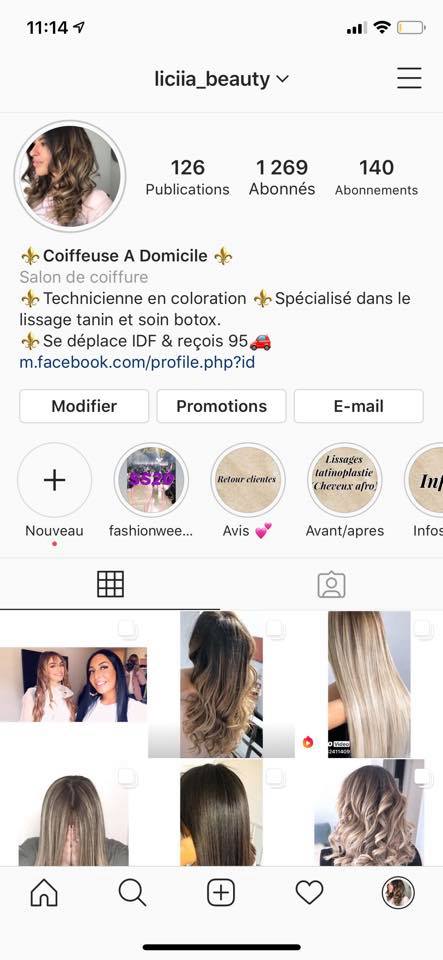Expand the liciia_beauty account switcher

(x=221, y=80)
